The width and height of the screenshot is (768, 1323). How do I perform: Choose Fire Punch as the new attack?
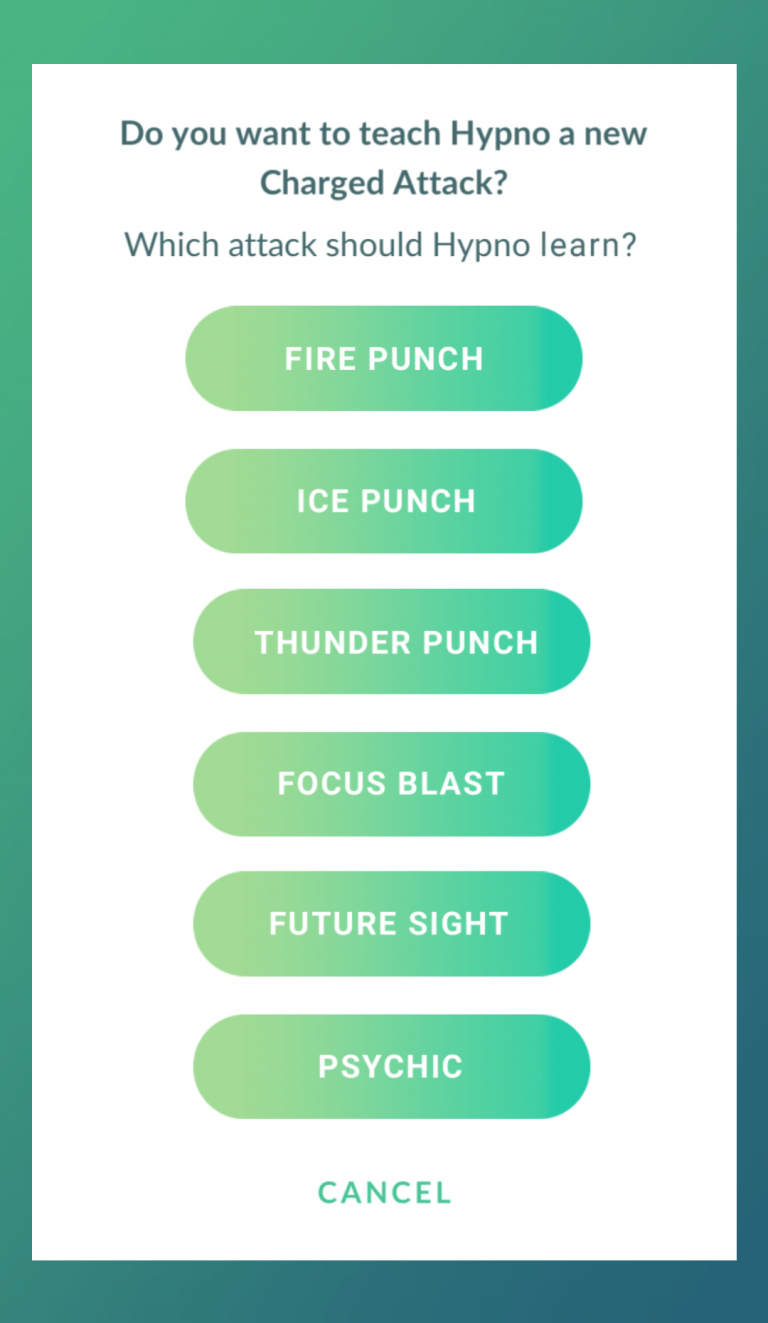[384, 358]
